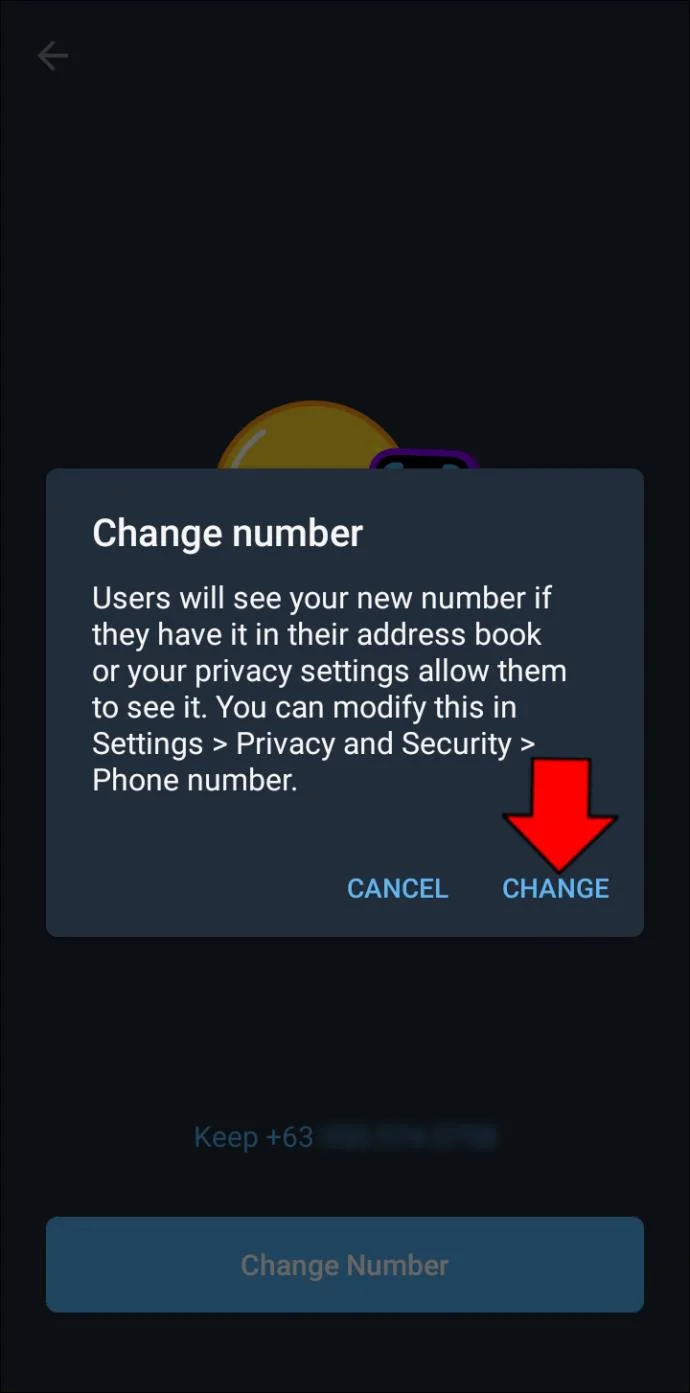Confirm with the CHANGE button
The width and height of the screenshot is (690, 1393).
coord(555,888)
